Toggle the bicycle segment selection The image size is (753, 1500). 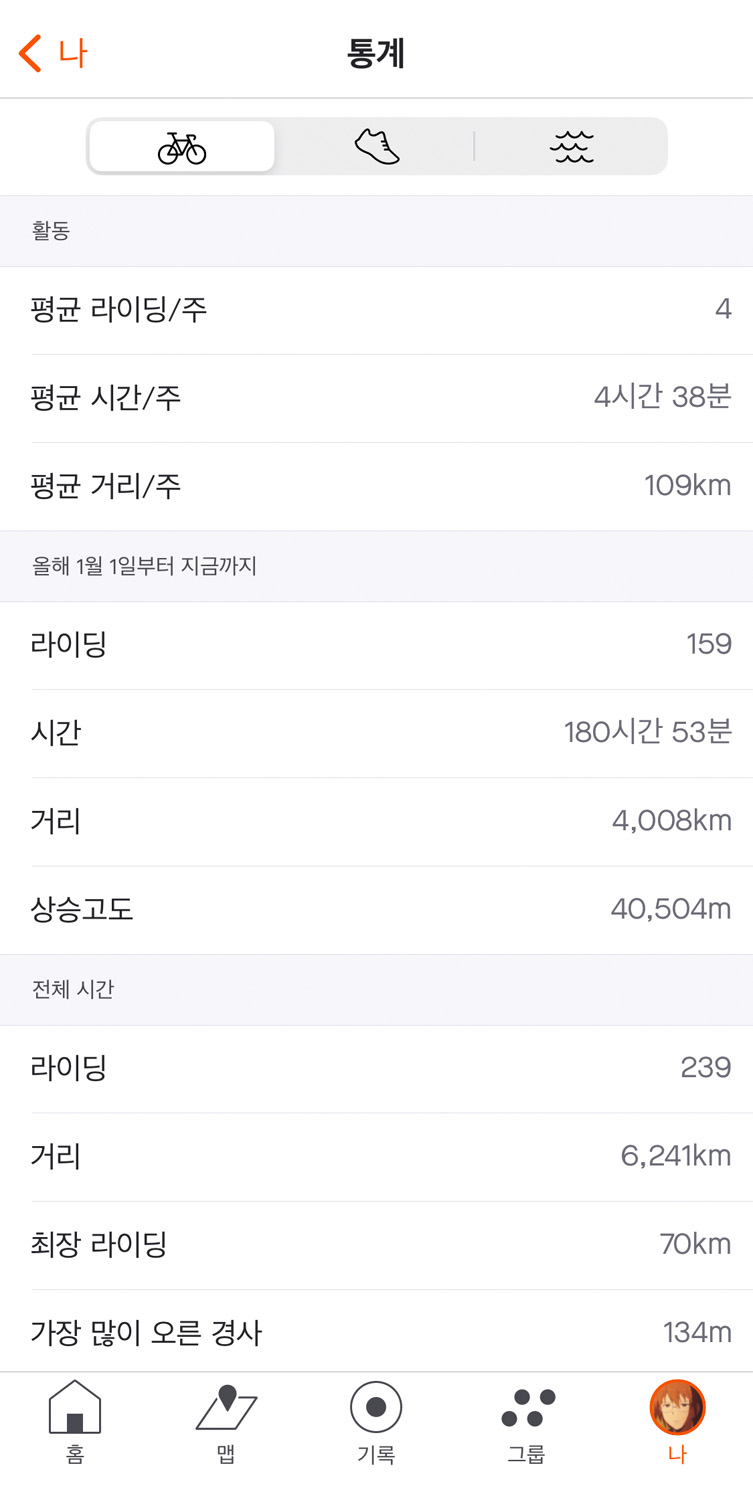[181, 146]
